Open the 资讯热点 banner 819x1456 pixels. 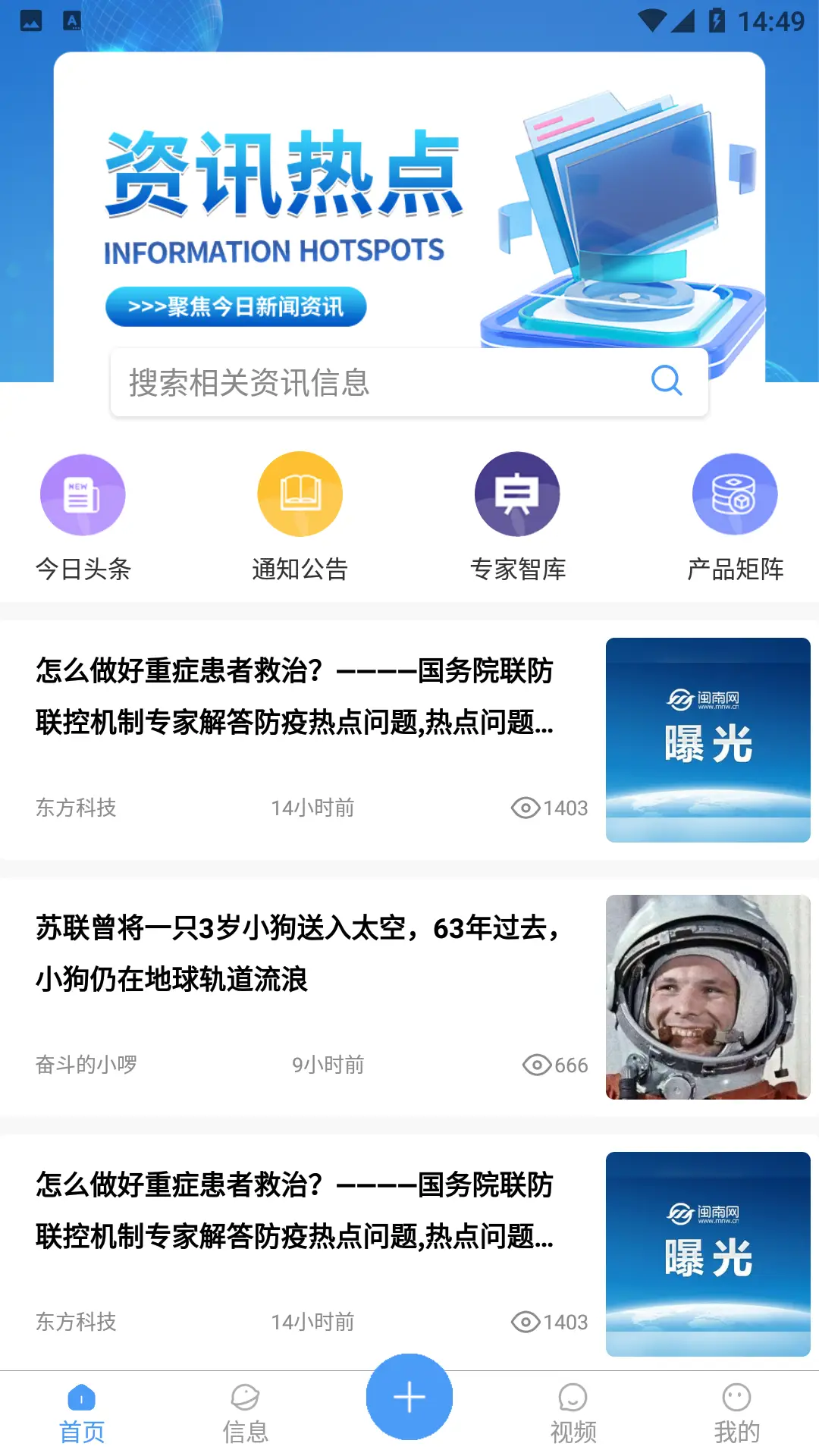point(409,205)
